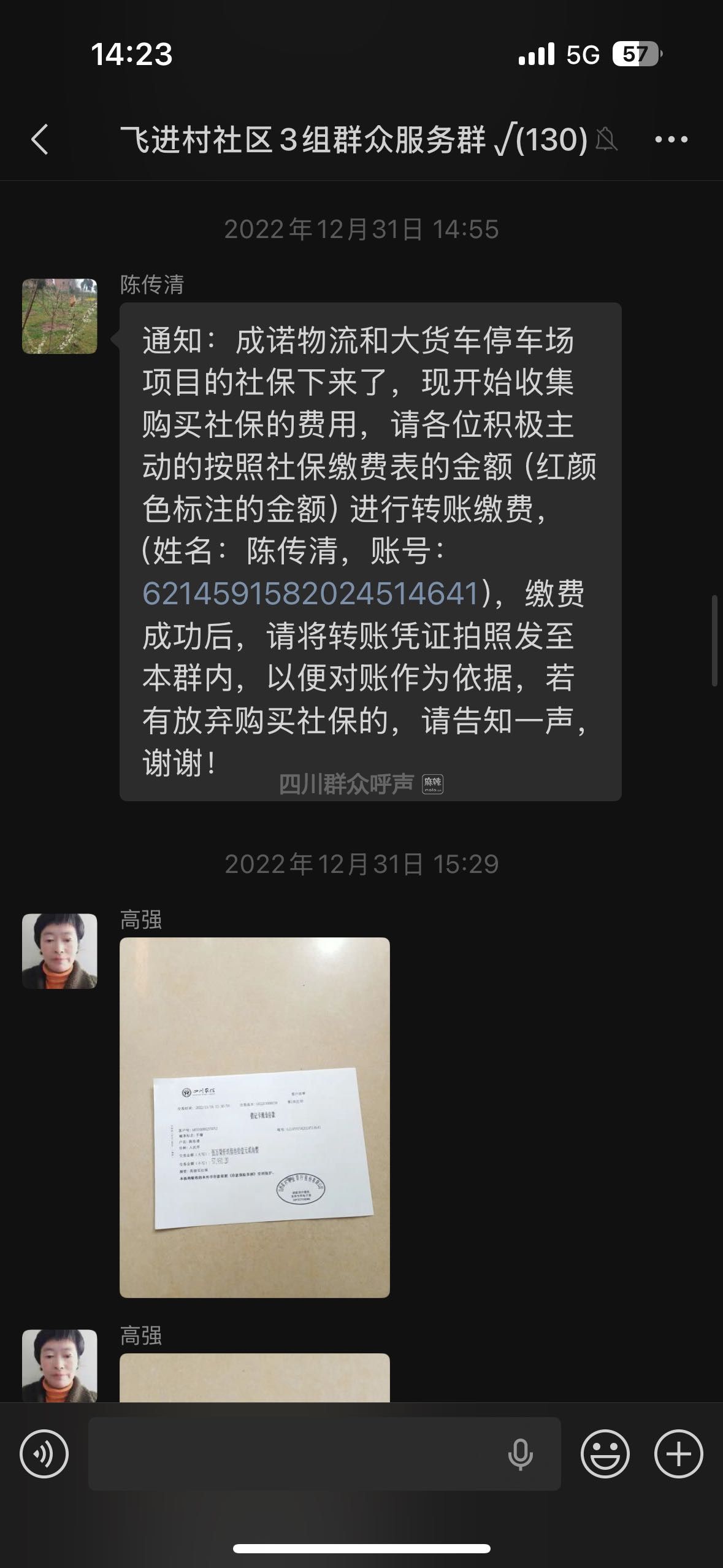Tap the linked account number 6214591582024514641
Viewport: 723px width, 1568px height.
tap(310, 593)
